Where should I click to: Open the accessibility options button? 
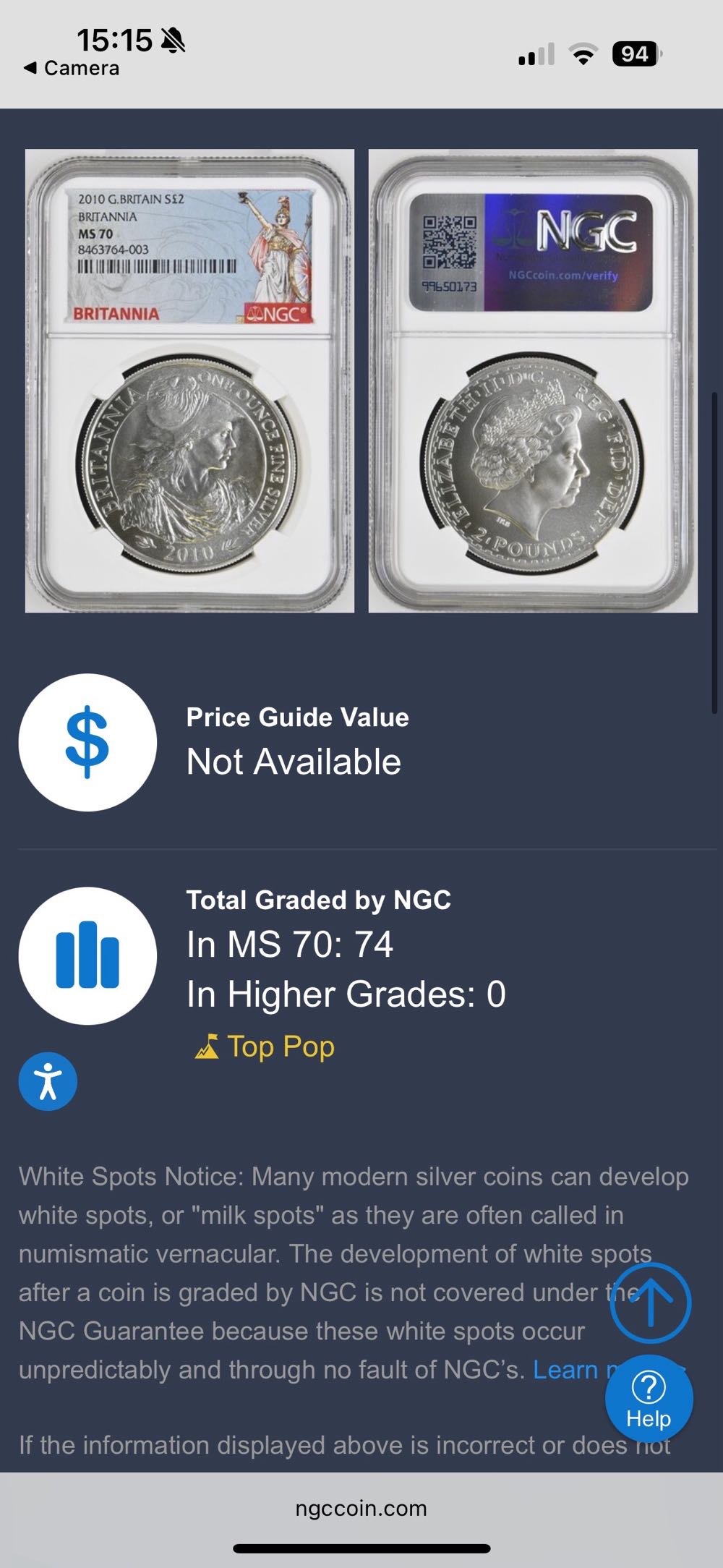click(x=48, y=1081)
